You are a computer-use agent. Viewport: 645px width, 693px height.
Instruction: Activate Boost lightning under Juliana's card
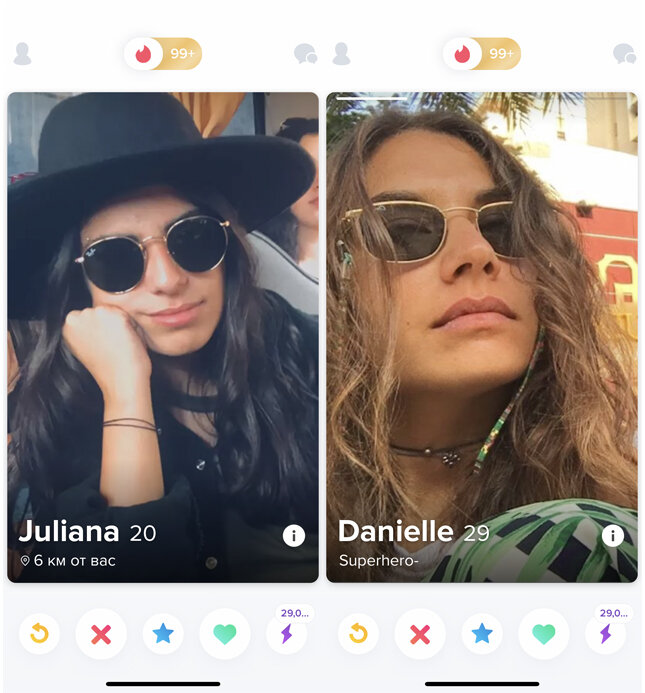[286, 633]
